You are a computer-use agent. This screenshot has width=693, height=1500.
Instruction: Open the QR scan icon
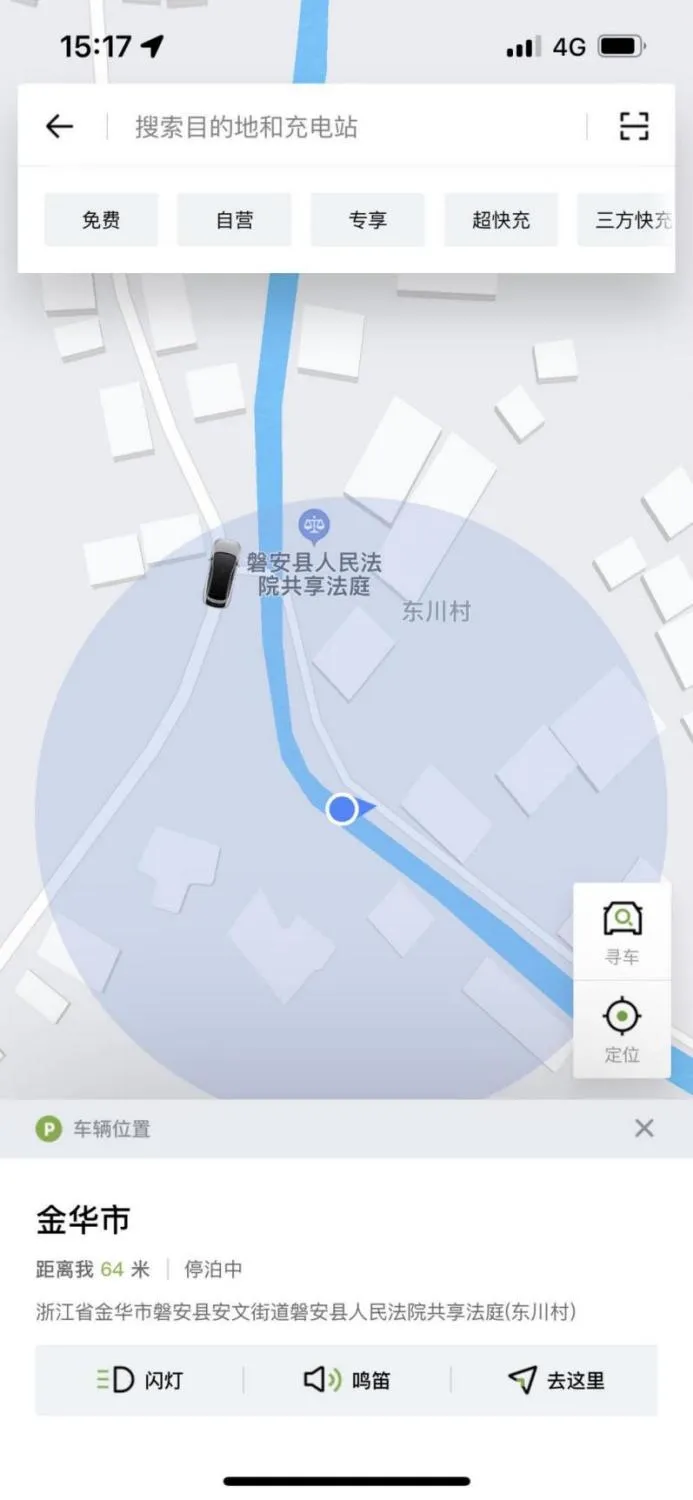(633, 127)
